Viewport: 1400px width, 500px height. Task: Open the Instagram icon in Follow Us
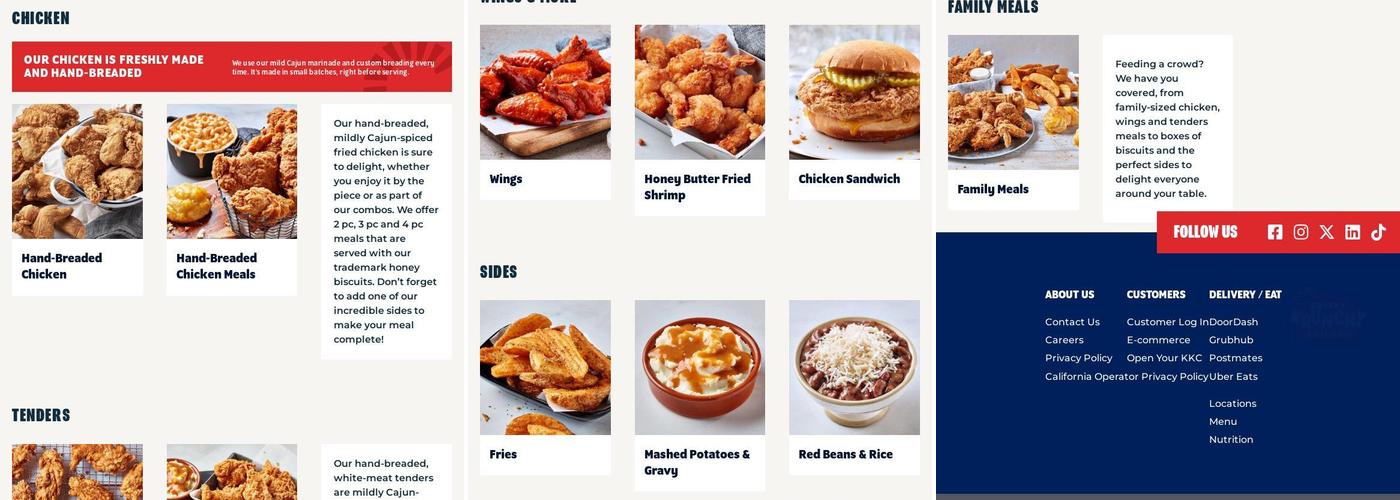[1301, 232]
